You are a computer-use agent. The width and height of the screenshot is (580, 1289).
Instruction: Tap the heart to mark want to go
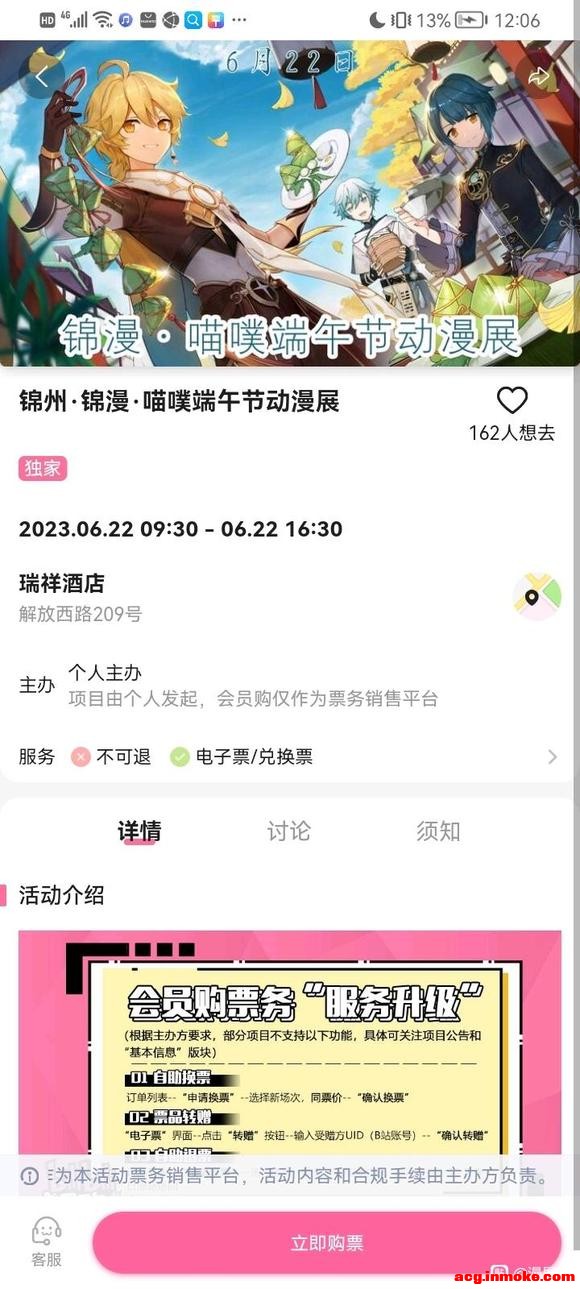512,400
